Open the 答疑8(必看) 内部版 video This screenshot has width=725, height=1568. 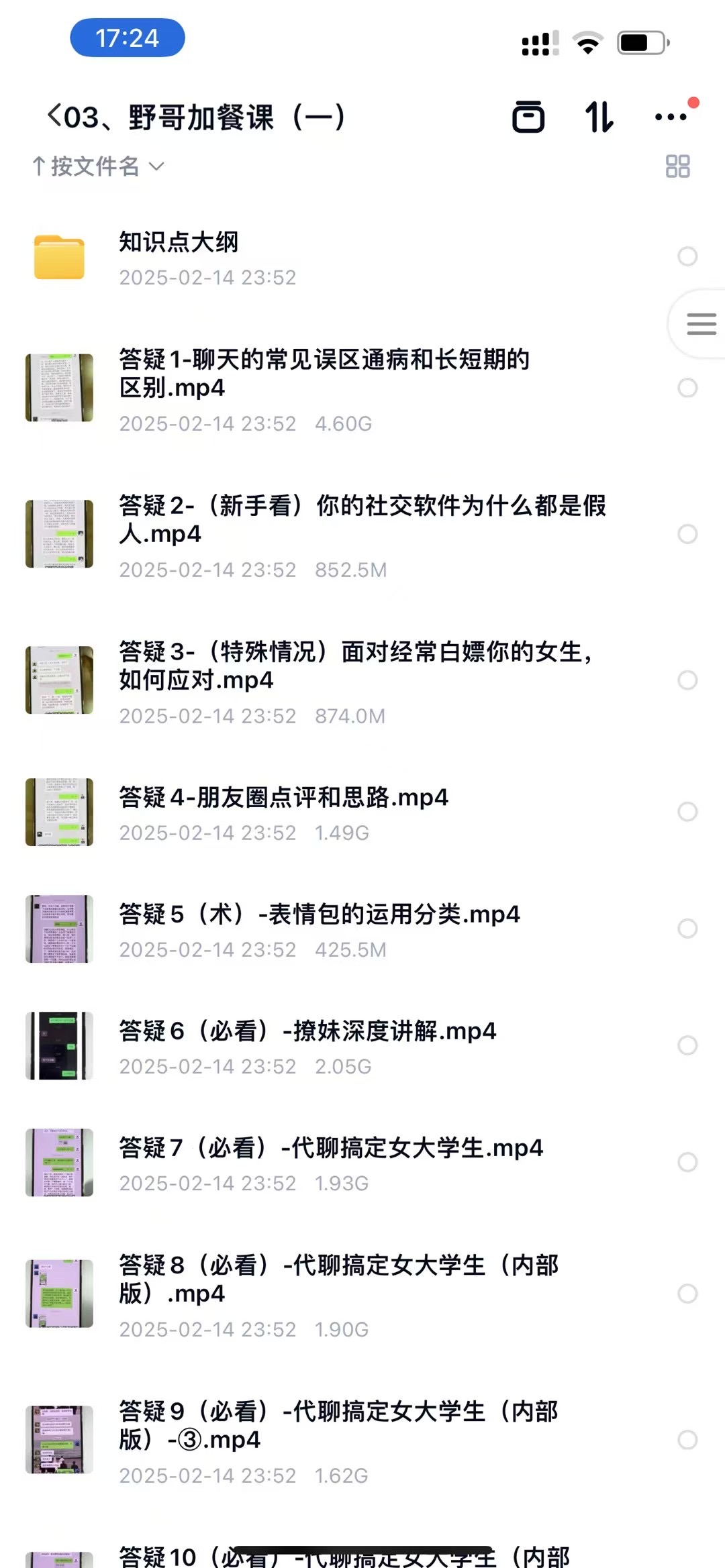[339, 1293]
